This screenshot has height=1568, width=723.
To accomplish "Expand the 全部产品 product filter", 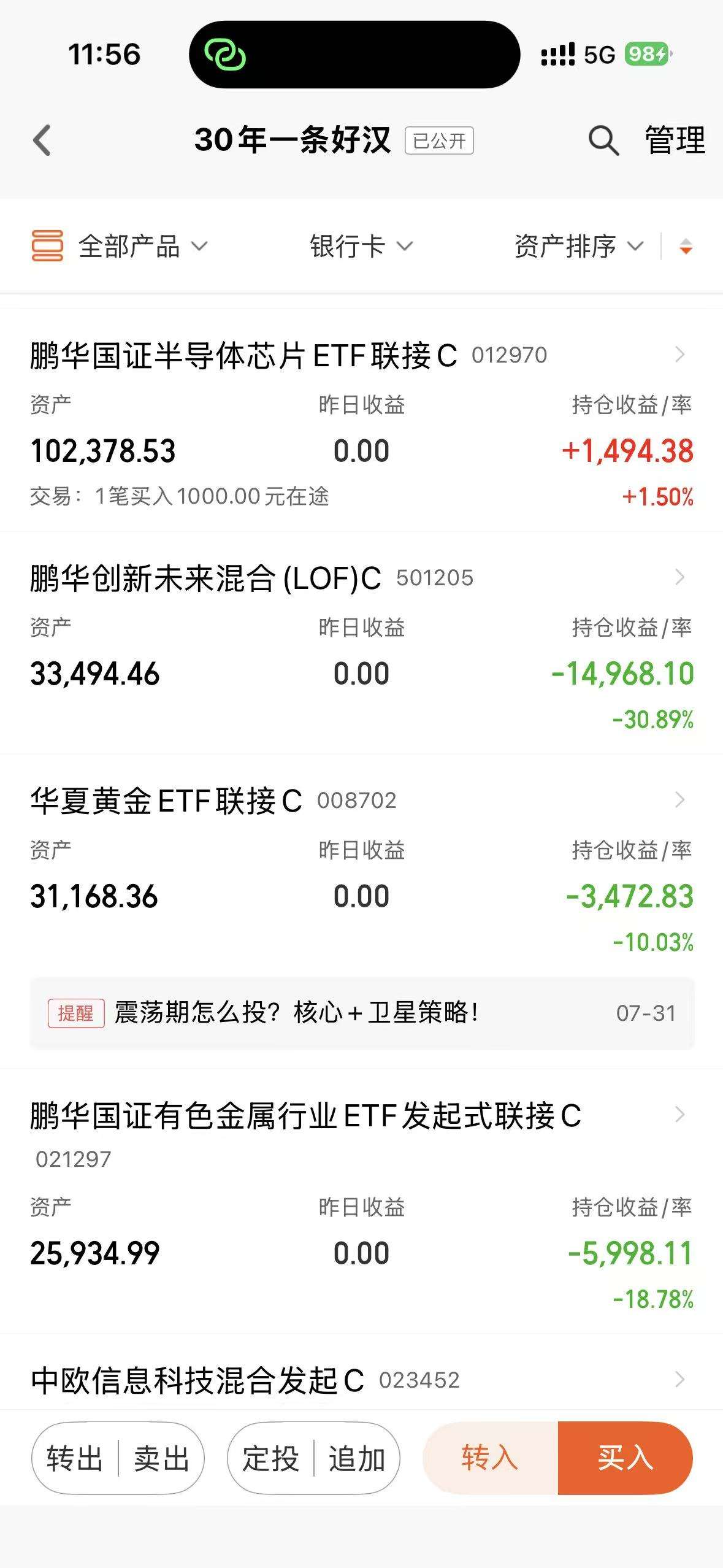I will pyautogui.click(x=120, y=247).
